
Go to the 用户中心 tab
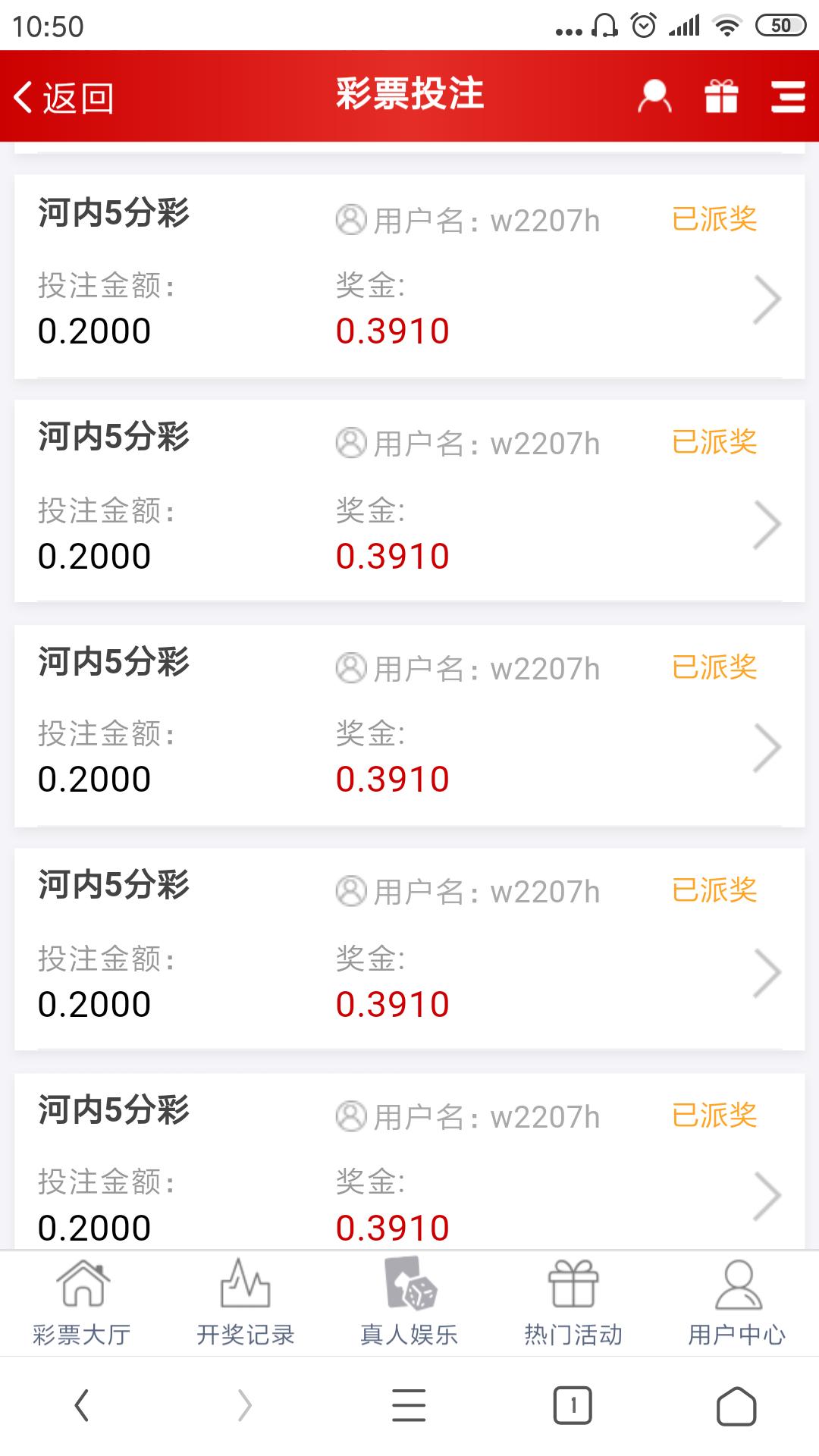[x=737, y=1303]
